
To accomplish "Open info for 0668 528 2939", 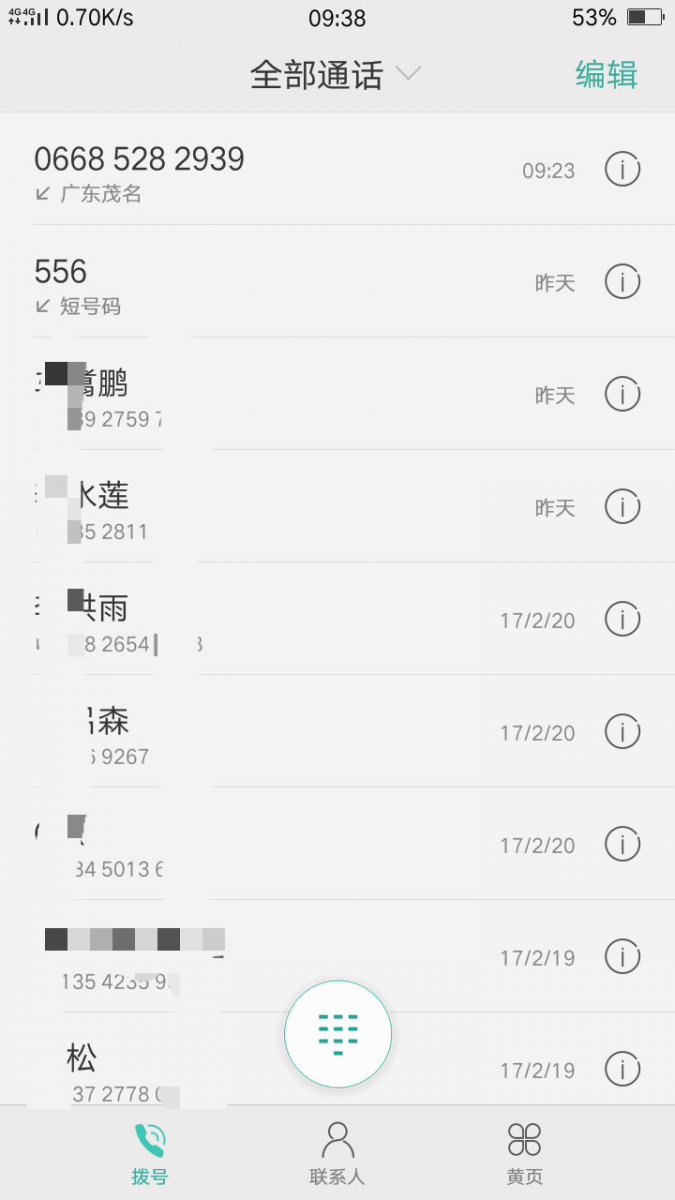I will click(622, 170).
